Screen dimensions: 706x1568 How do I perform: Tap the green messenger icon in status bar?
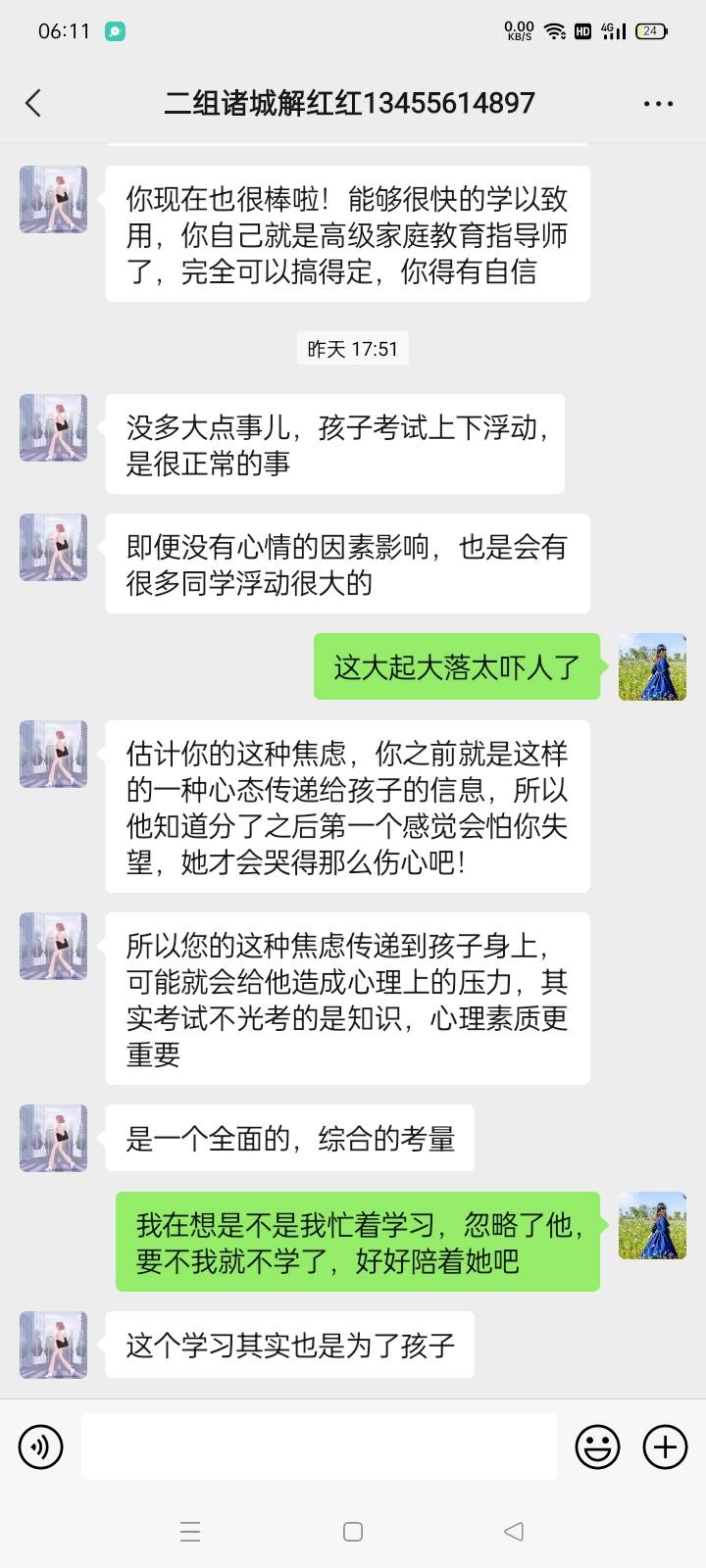118,31
